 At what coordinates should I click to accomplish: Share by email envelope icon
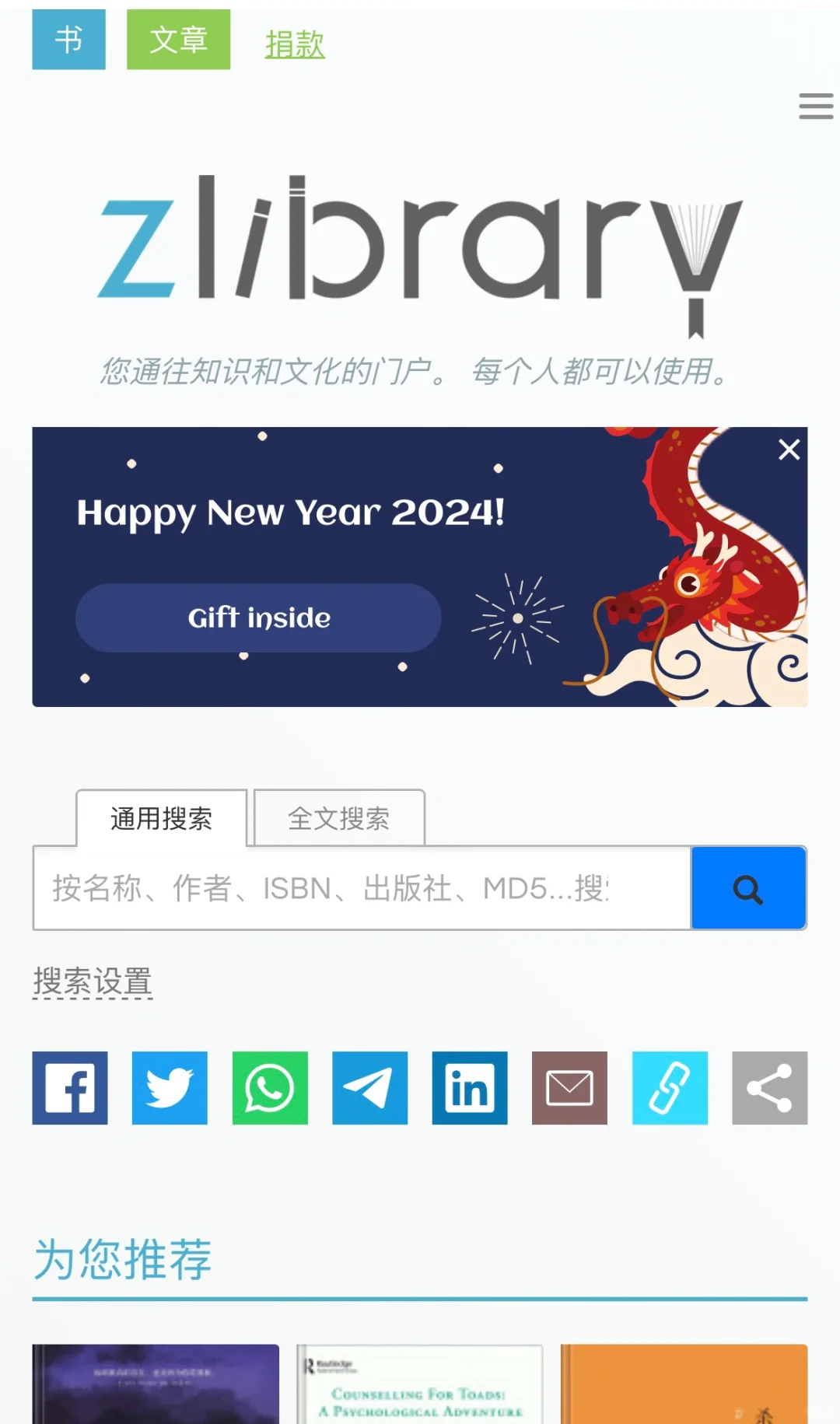tap(569, 1088)
